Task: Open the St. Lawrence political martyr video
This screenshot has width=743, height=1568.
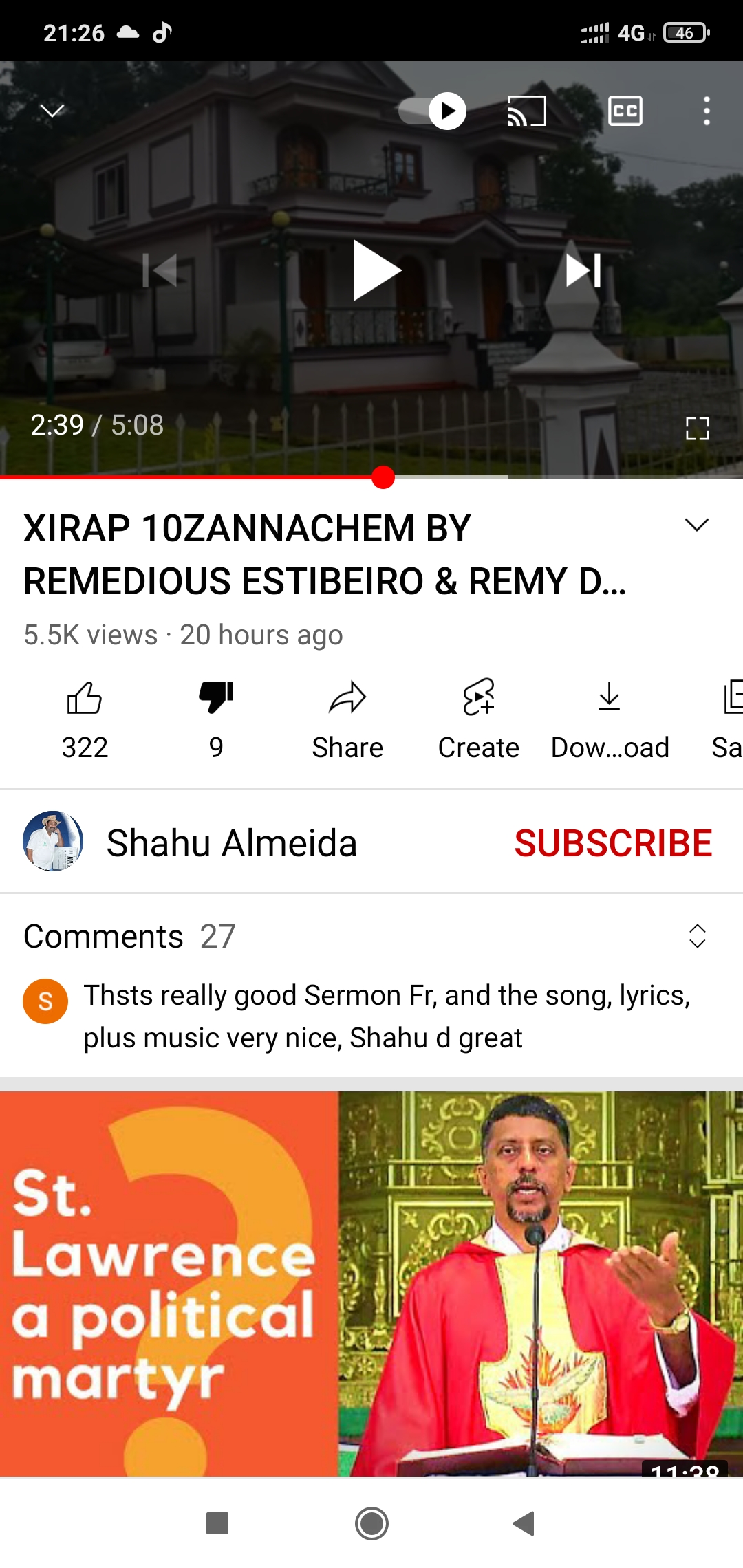Action: tap(371, 1283)
